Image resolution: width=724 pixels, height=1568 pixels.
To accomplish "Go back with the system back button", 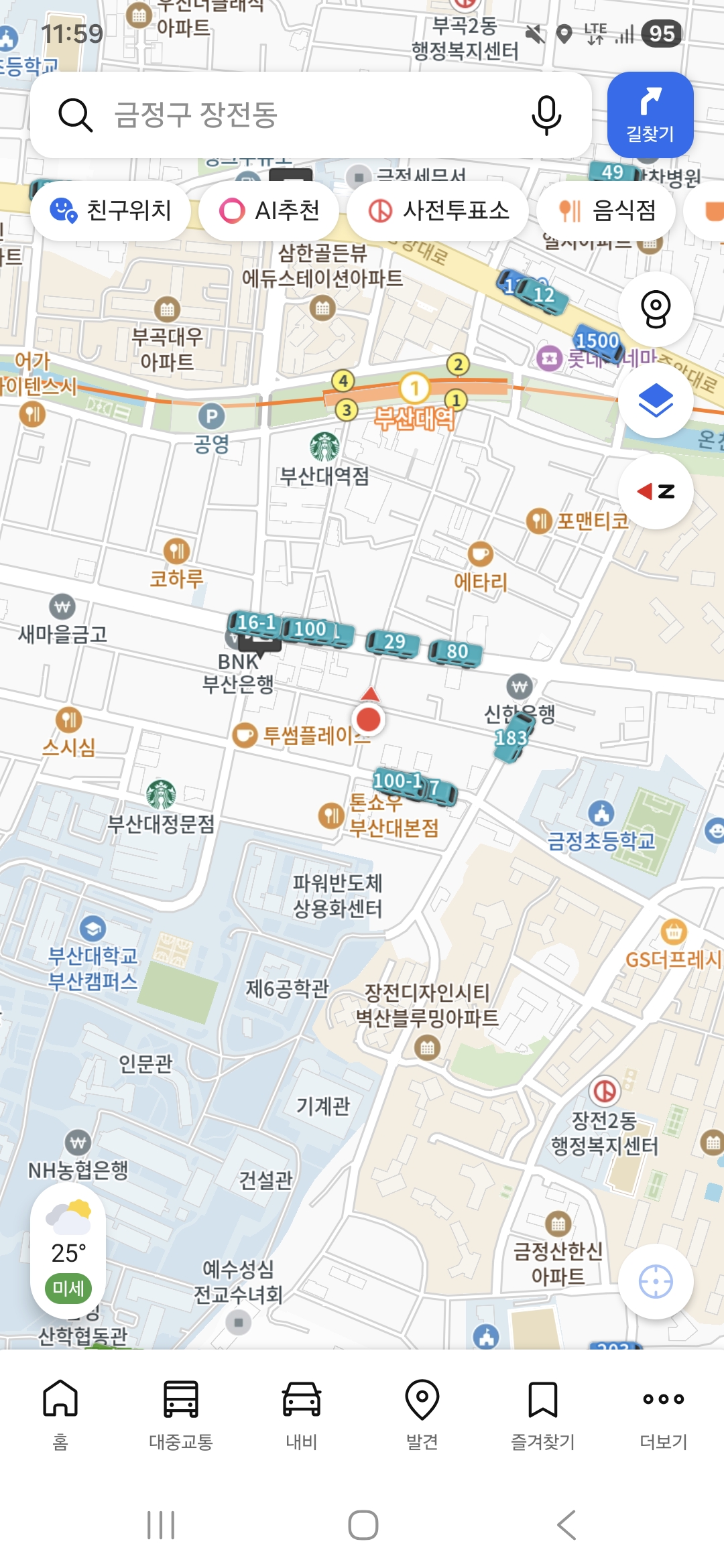I will pyautogui.click(x=566, y=1525).
